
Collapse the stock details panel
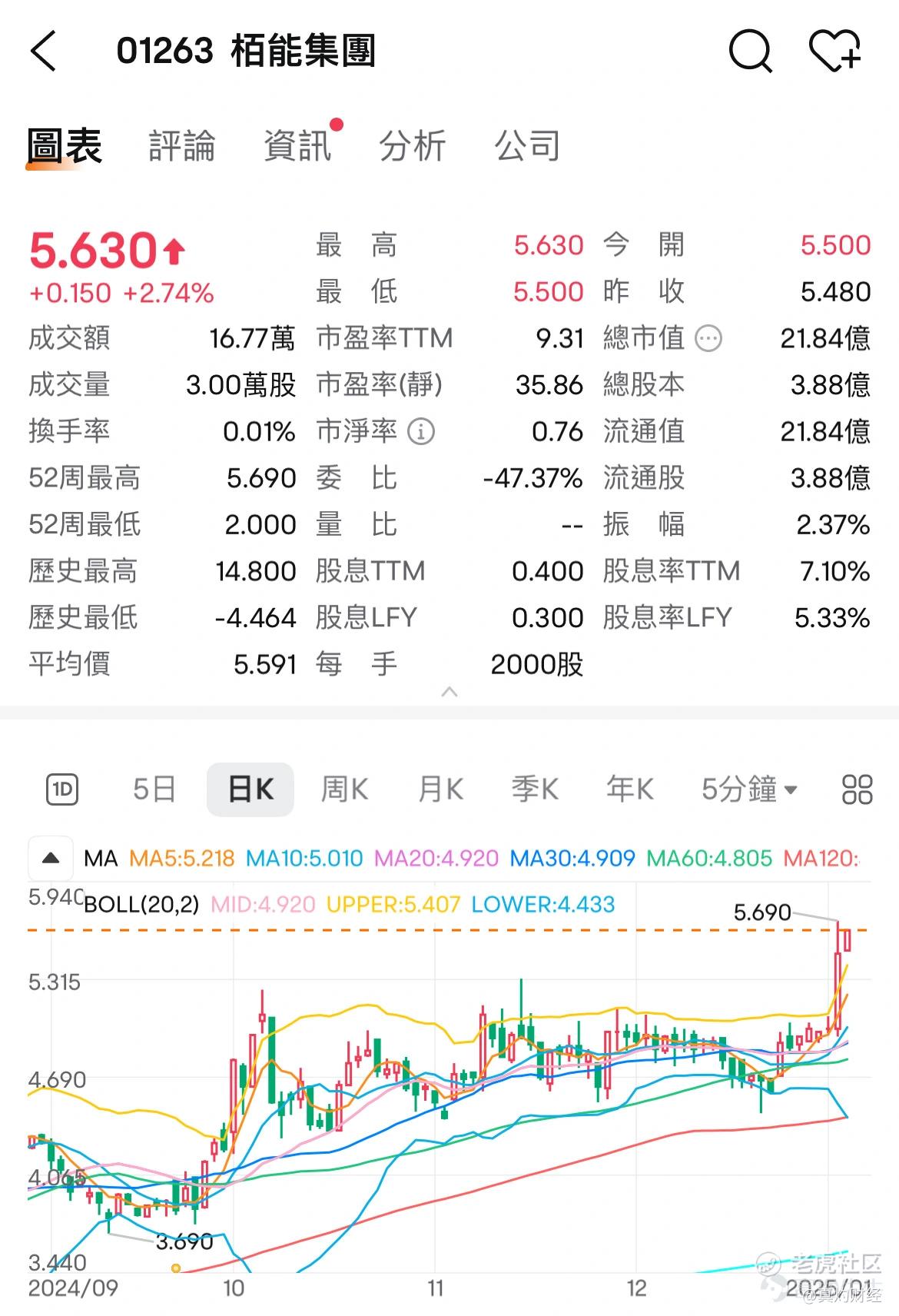[x=449, y=692]
